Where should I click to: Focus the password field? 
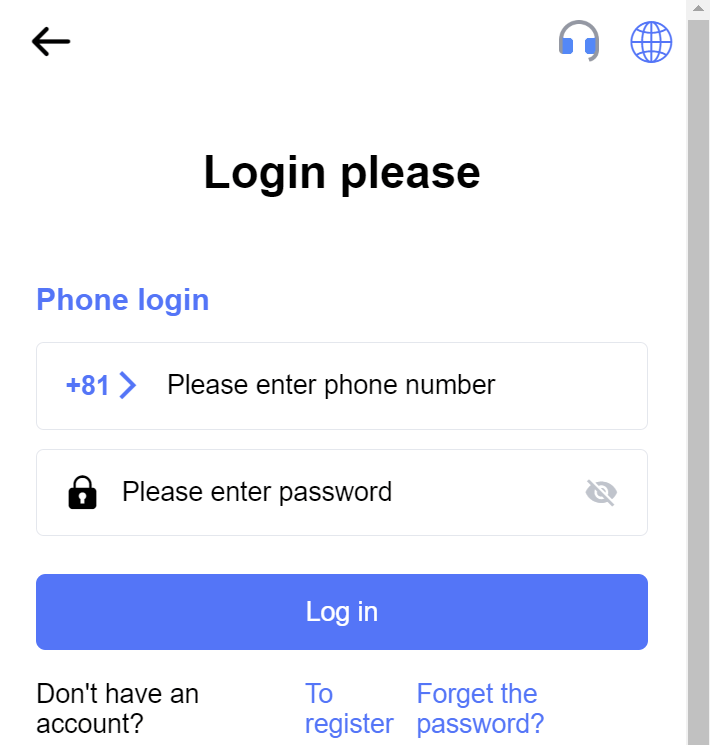pyautogui.click(x=340, y=492)
